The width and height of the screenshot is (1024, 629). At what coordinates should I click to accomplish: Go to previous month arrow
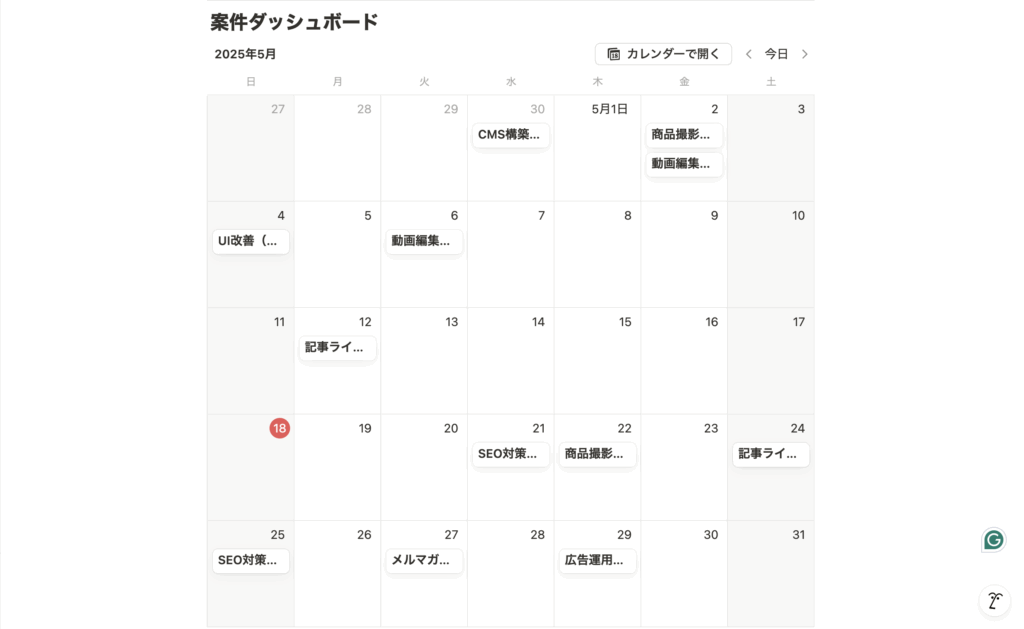(749, 54)
